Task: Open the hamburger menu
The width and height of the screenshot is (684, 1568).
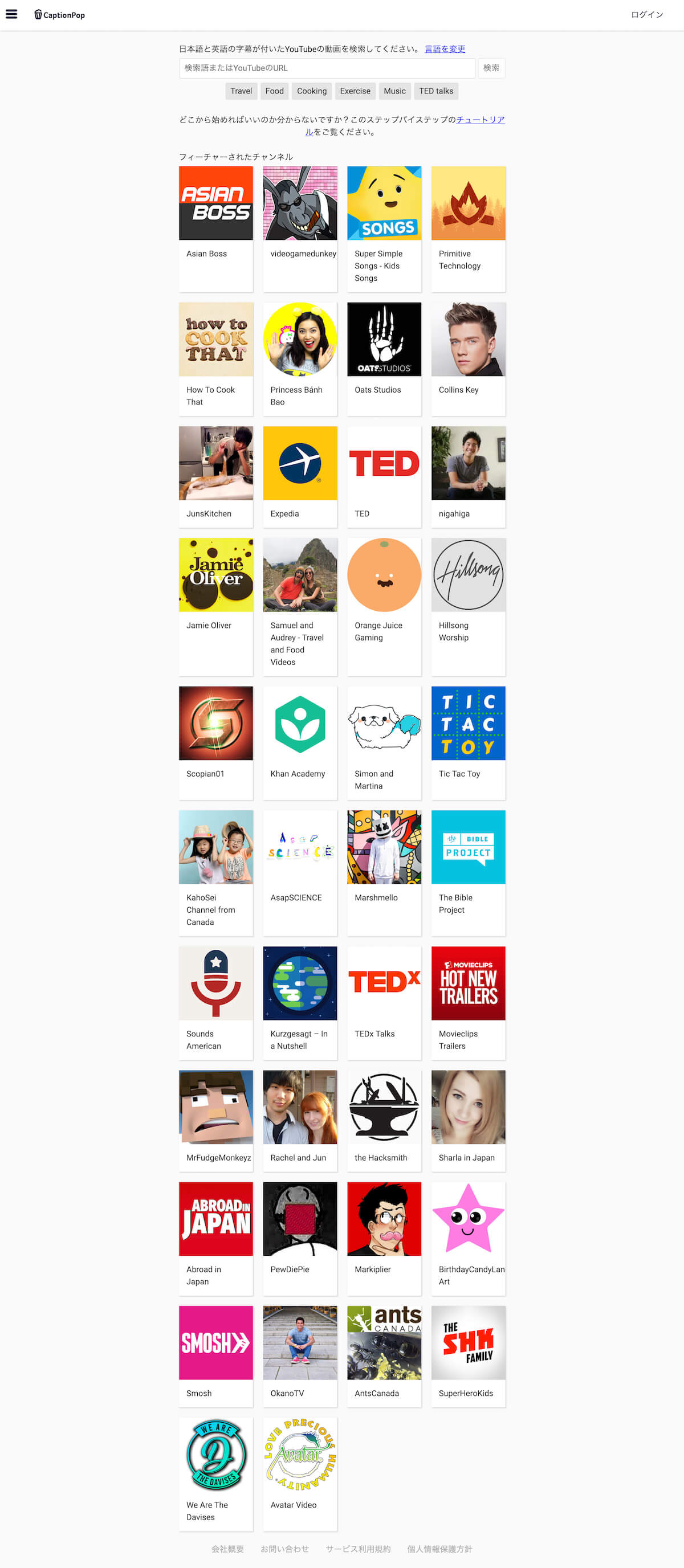Action: tap(11, 15)
